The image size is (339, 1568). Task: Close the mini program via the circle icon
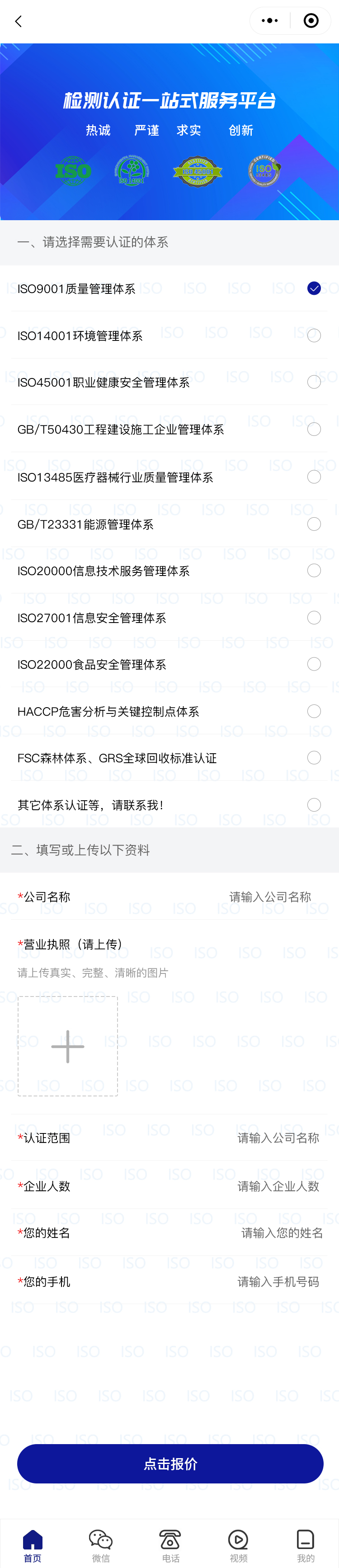click(x=311, y=21)
